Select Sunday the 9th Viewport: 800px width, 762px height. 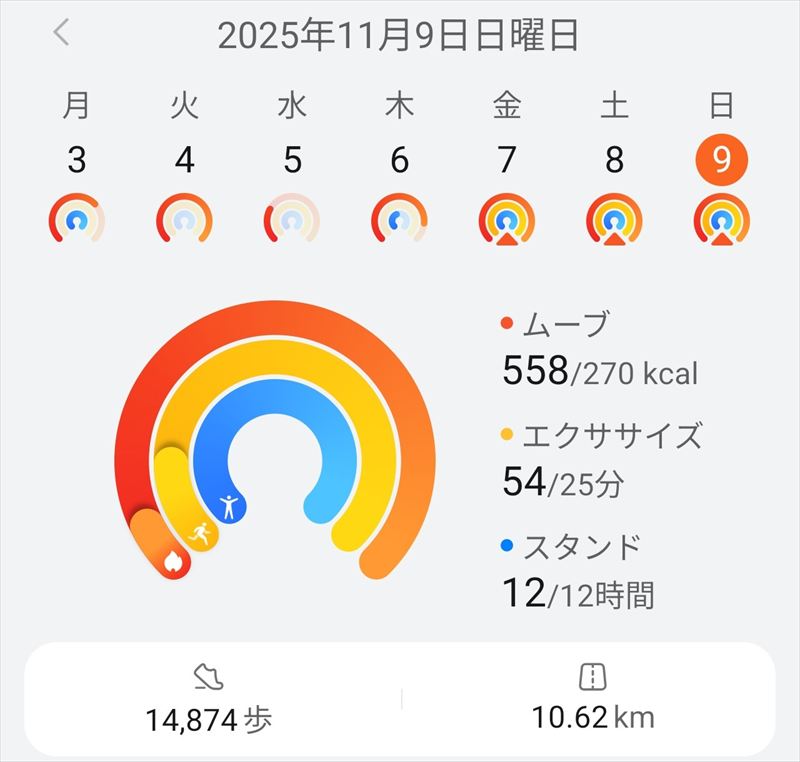tap(722, 160)
